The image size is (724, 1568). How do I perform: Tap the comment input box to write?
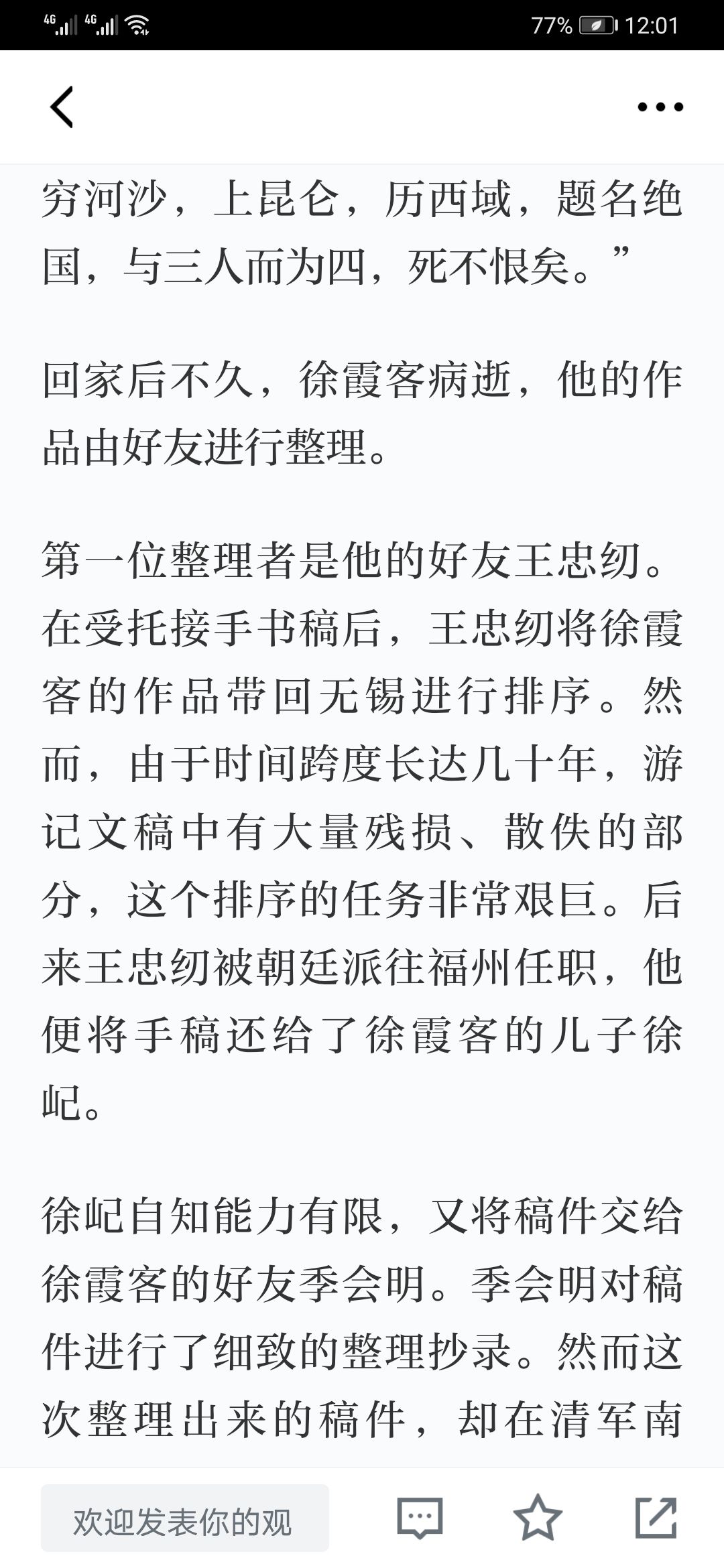coord(185,1518)
